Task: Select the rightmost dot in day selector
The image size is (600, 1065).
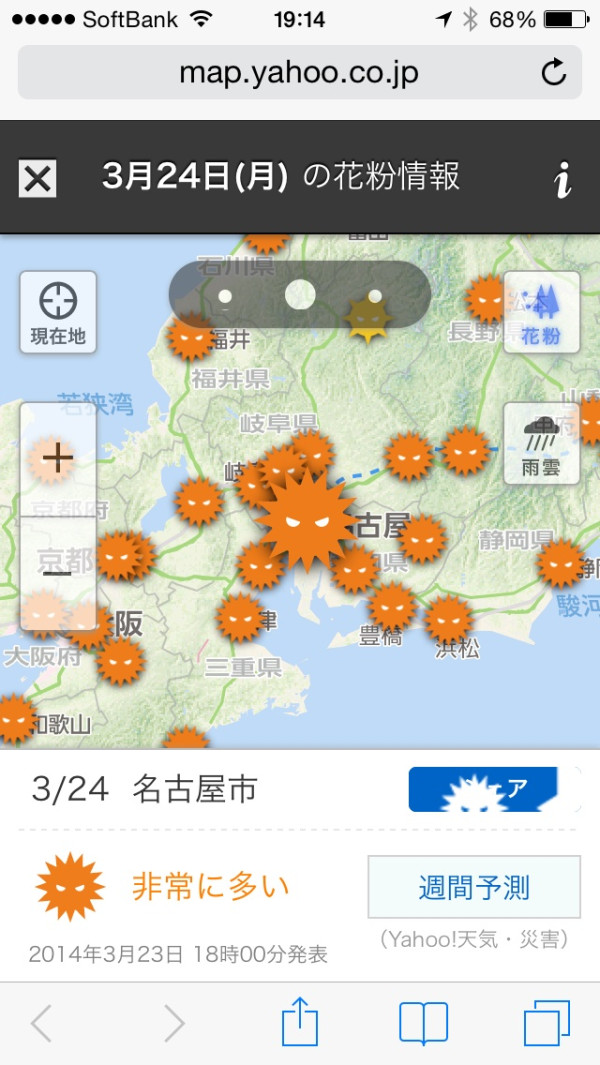Action: click(x=375, y=296)
